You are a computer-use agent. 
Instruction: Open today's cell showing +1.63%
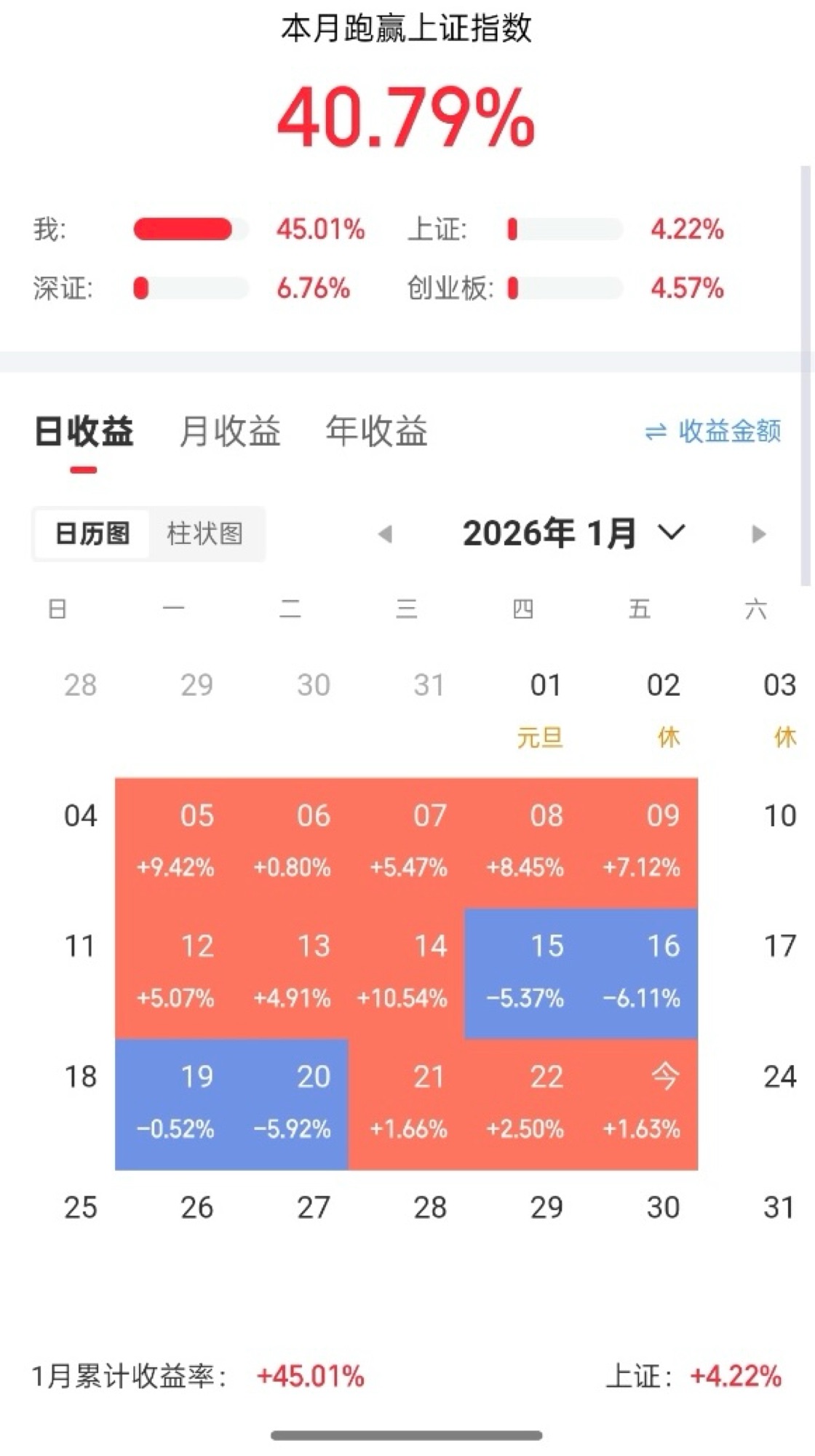640,1104
